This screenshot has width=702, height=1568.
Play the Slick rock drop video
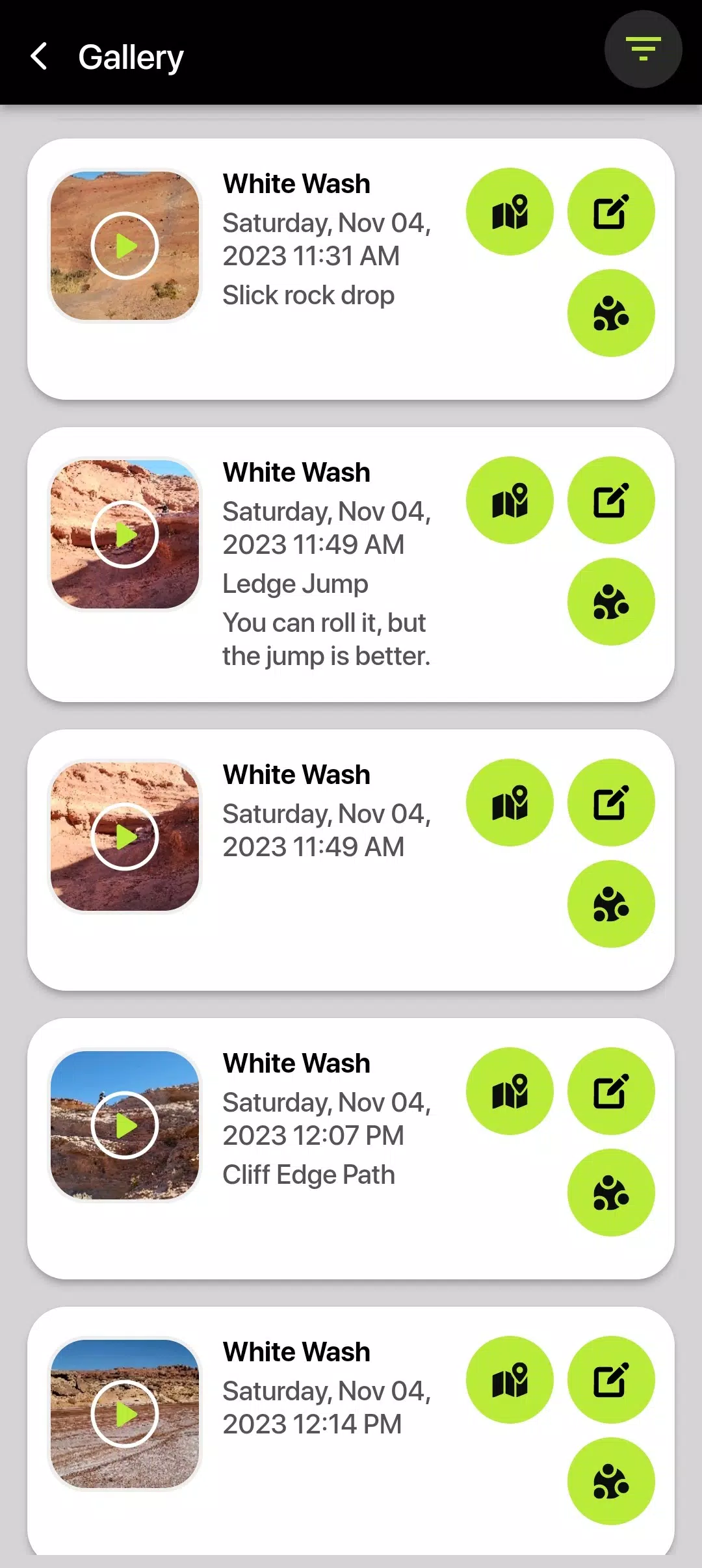coord(125,245)
